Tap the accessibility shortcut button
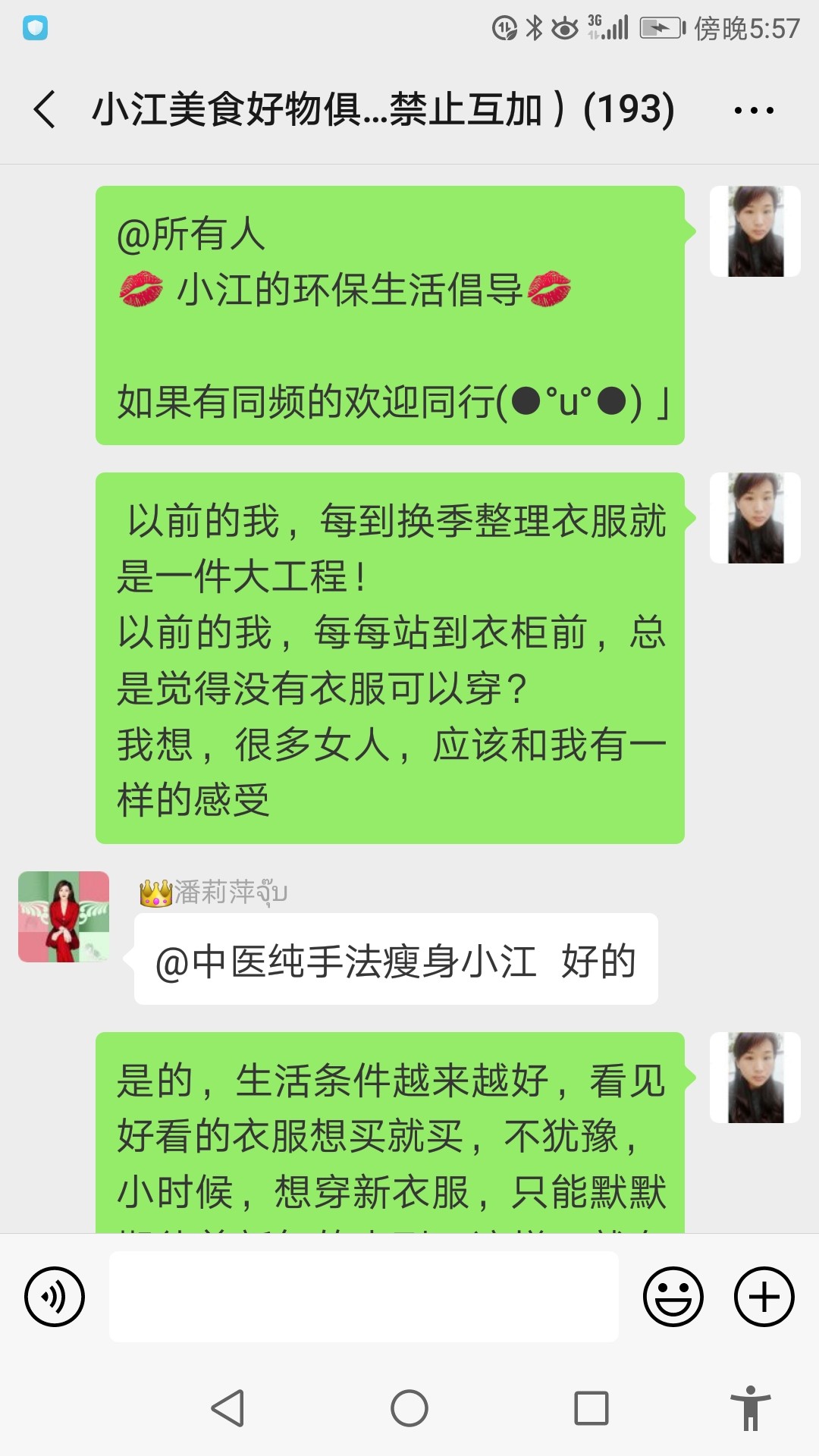Image resolution: width=819 pixels, height=1456 pixels. point(751,1408)
